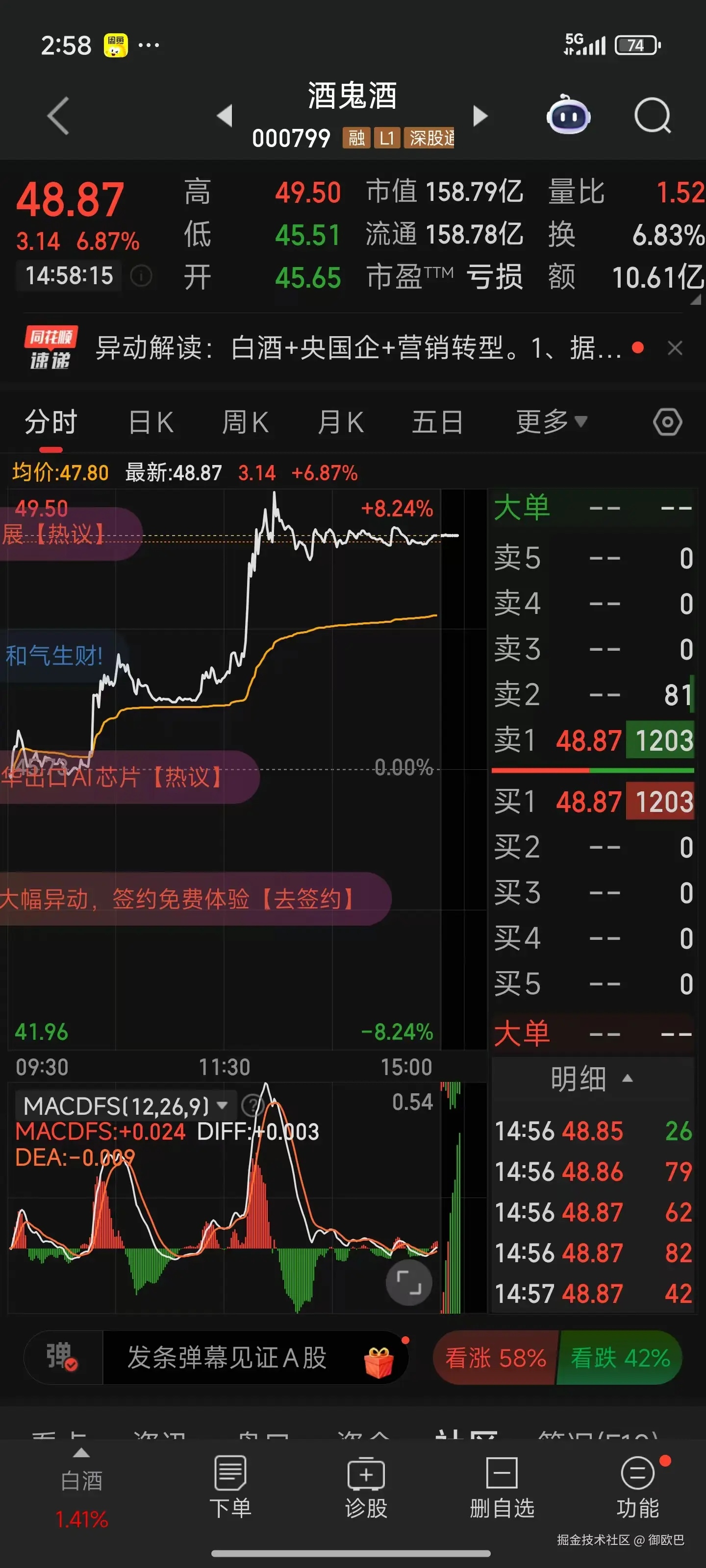The width and height of the screenshot is (706, 1568).
Task: Expand the 更多 chart options dropdown
Action: coord(551,422)
